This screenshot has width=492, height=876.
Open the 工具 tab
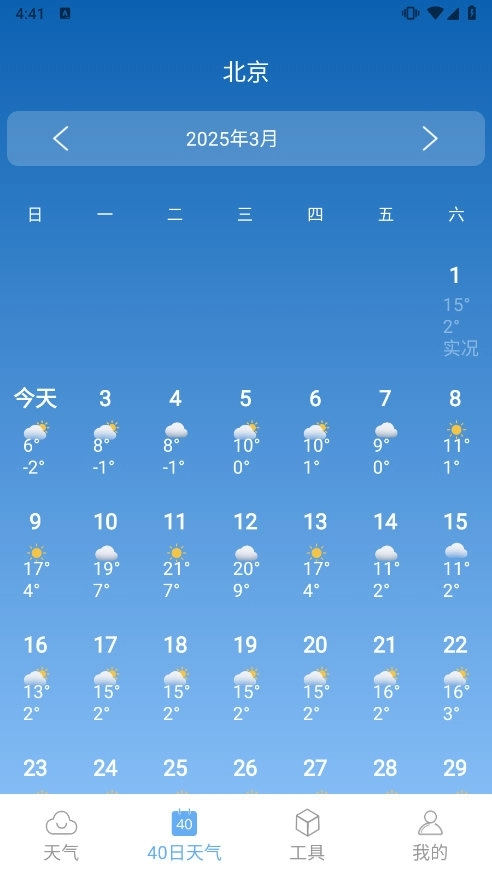pyautogui.click(x=307, y=835)
